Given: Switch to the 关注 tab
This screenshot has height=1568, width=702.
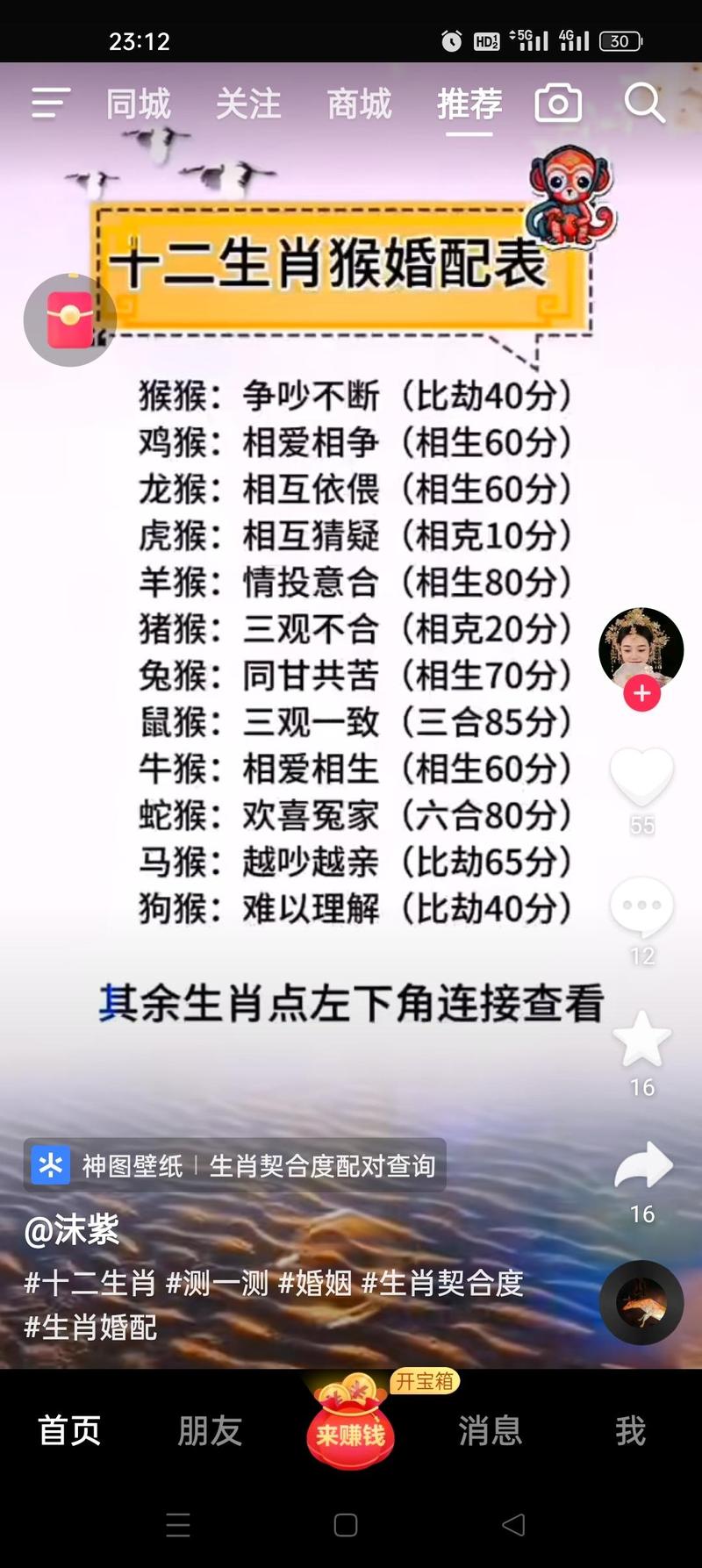Looking at the screenshot, I should (248, 104).
